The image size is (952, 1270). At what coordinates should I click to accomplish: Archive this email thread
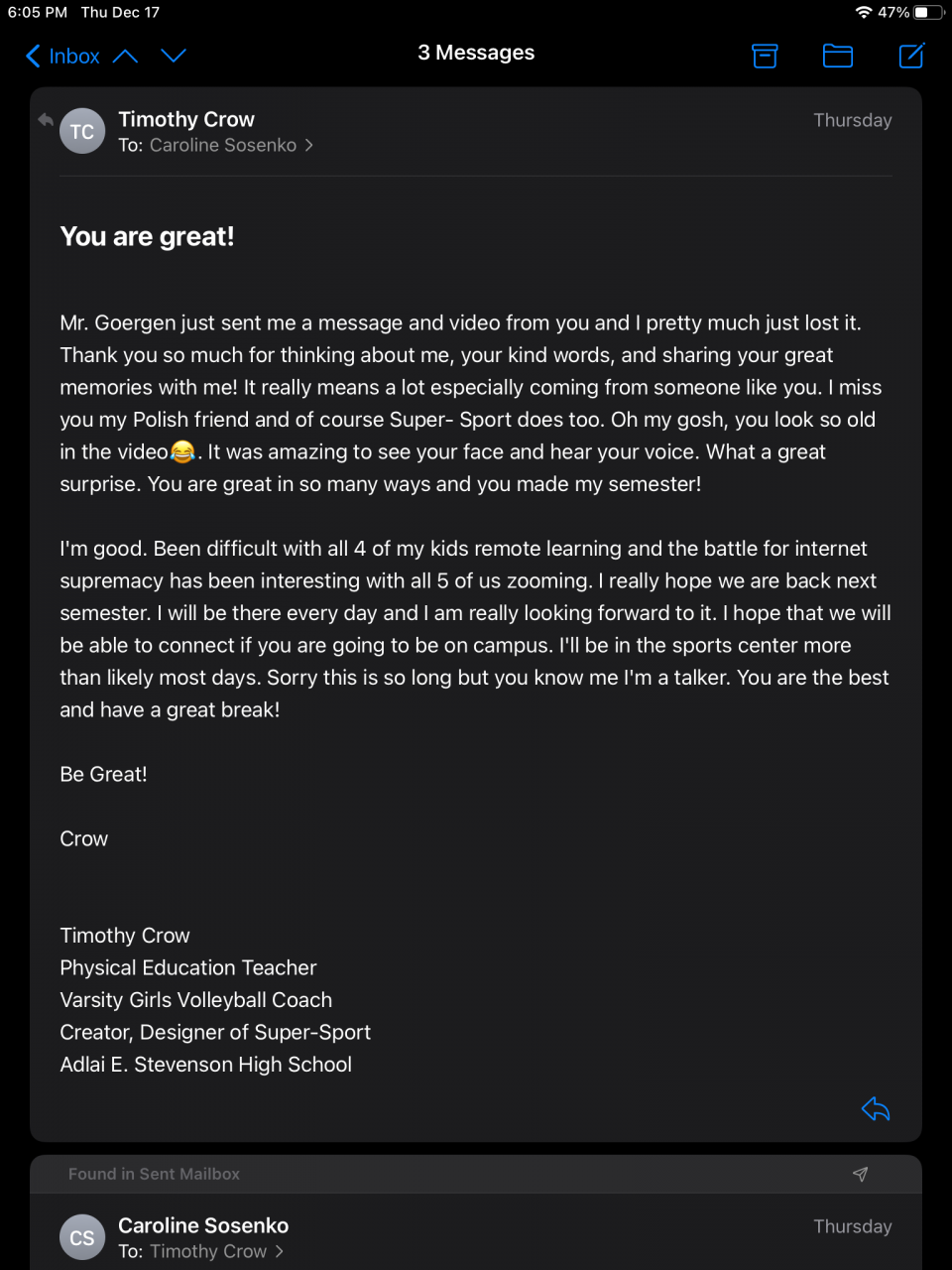(x=765, y=57)
